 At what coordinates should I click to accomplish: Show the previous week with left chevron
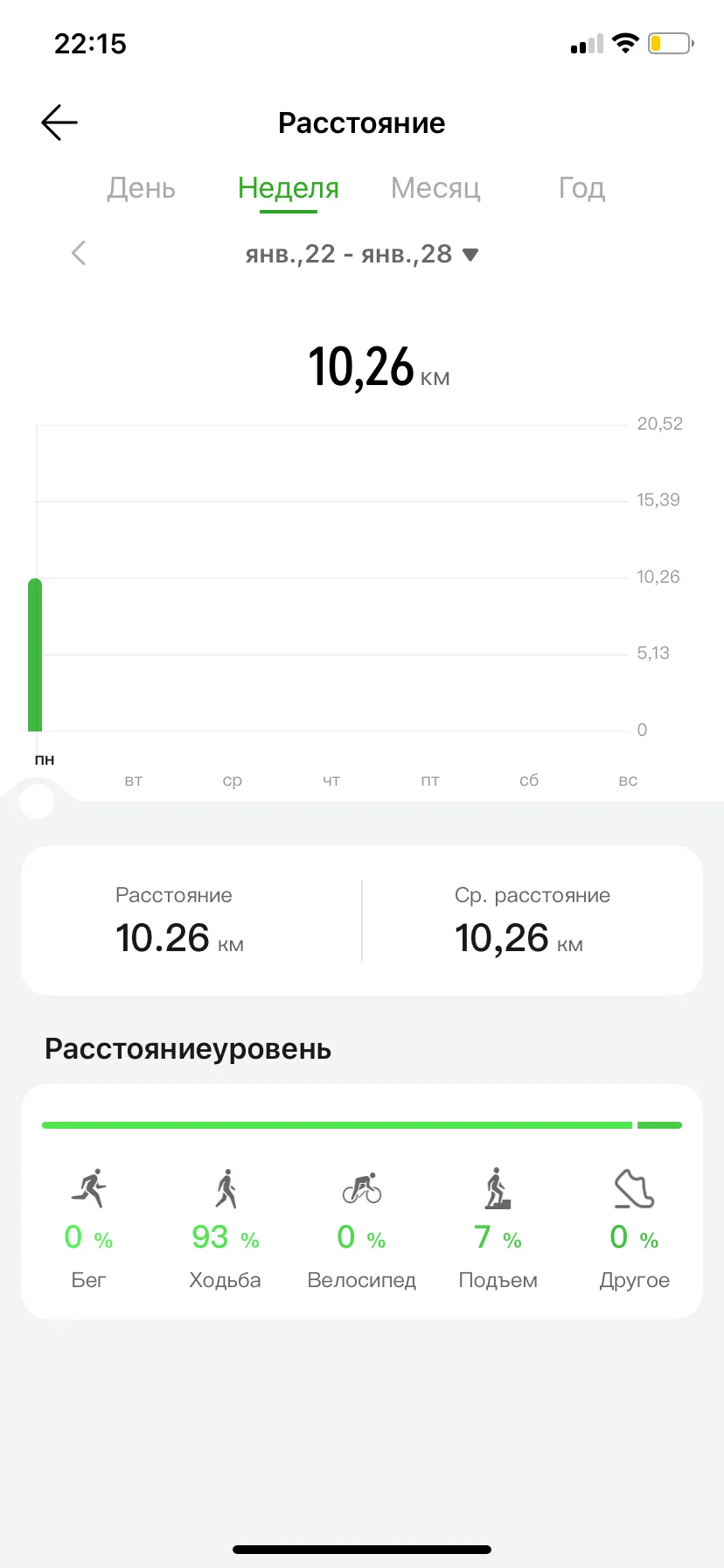tap(79, 254)
